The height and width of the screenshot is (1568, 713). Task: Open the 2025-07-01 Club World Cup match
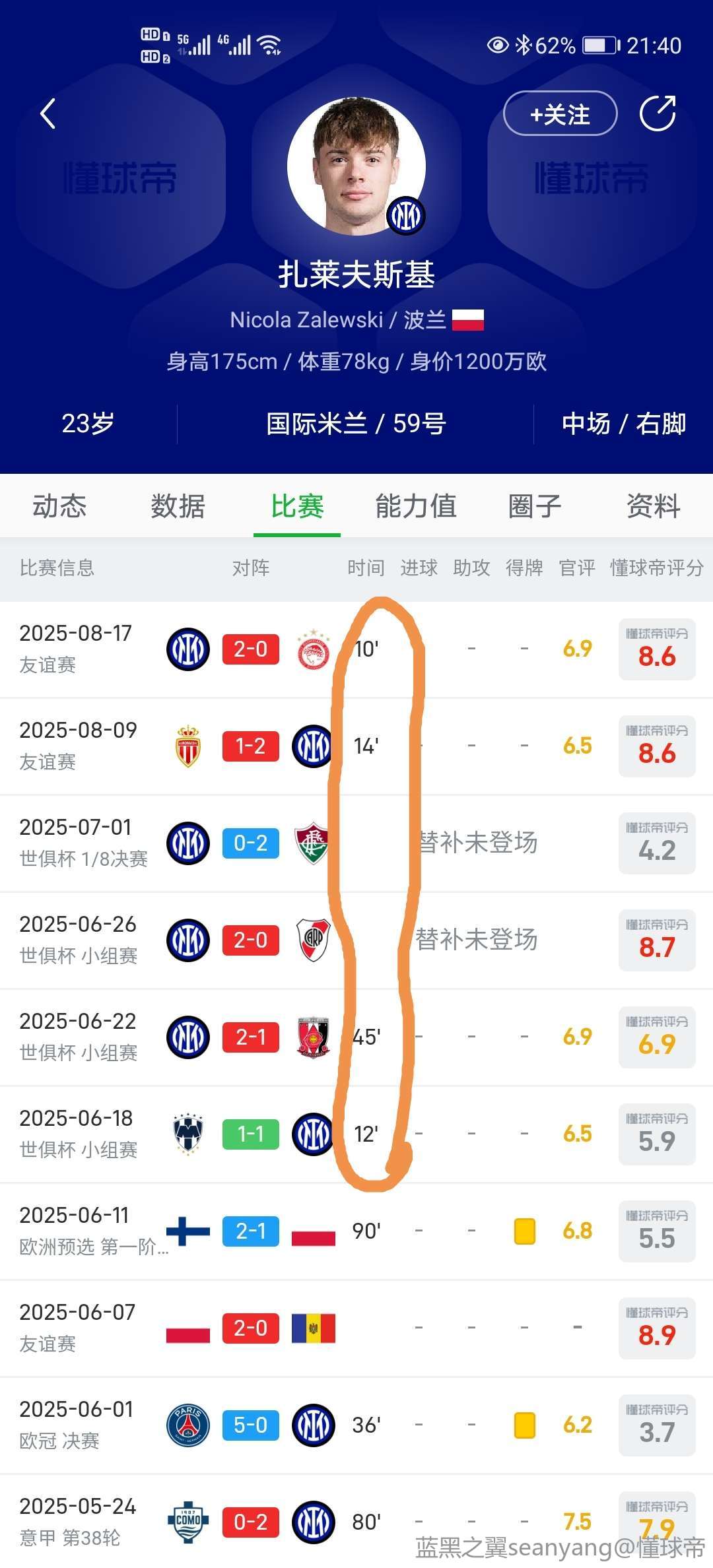pos(356,843)
